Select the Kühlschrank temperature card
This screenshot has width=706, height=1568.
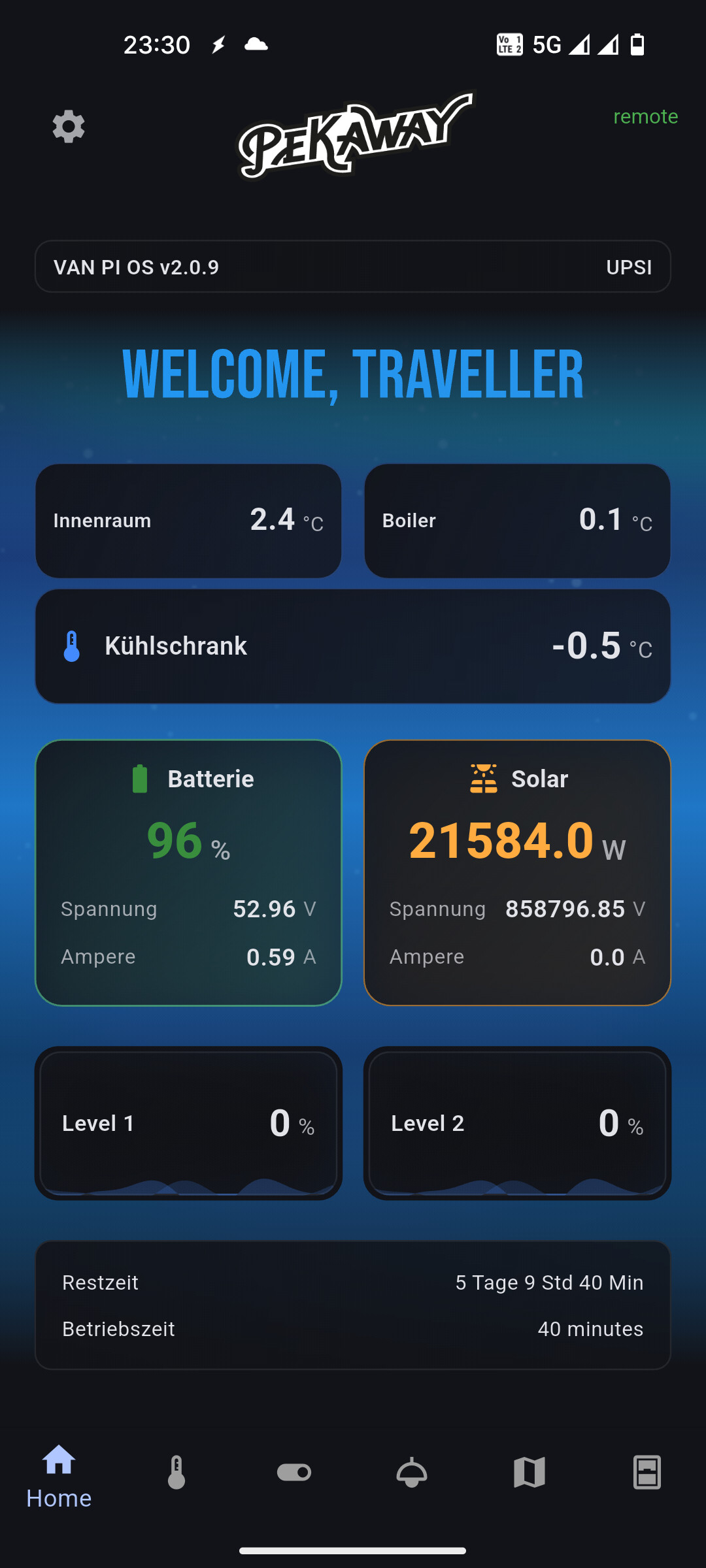pos(353,646)
